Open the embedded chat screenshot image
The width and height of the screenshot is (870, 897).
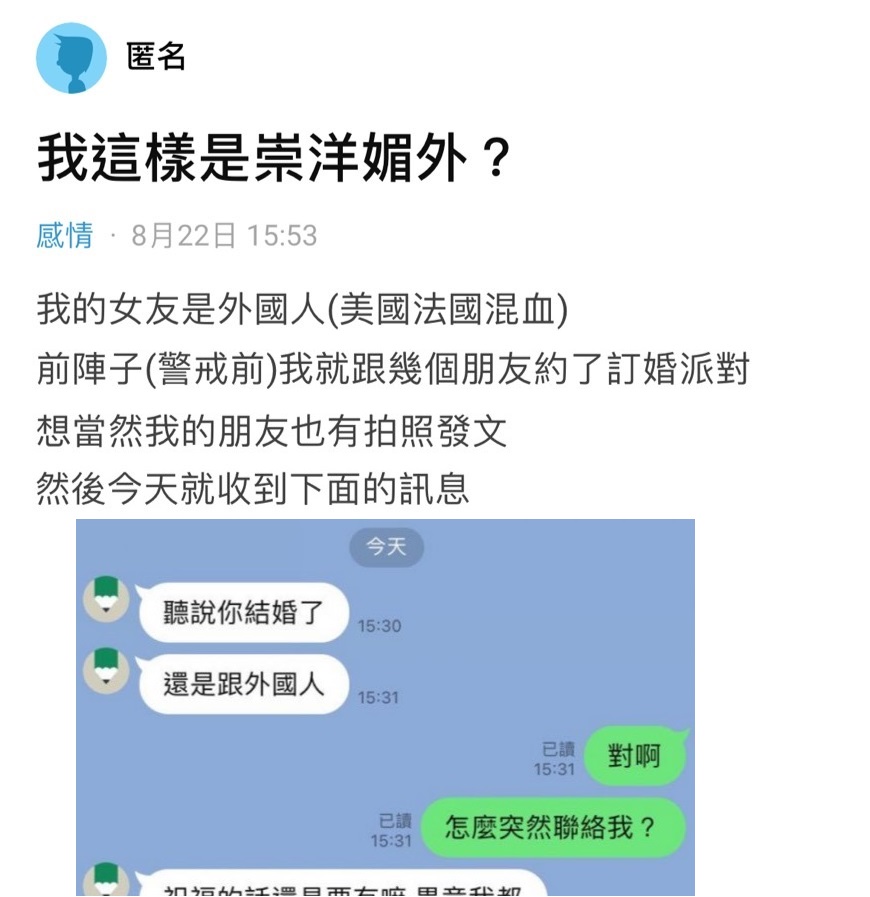pyautogui.click(x=385, y=706)
